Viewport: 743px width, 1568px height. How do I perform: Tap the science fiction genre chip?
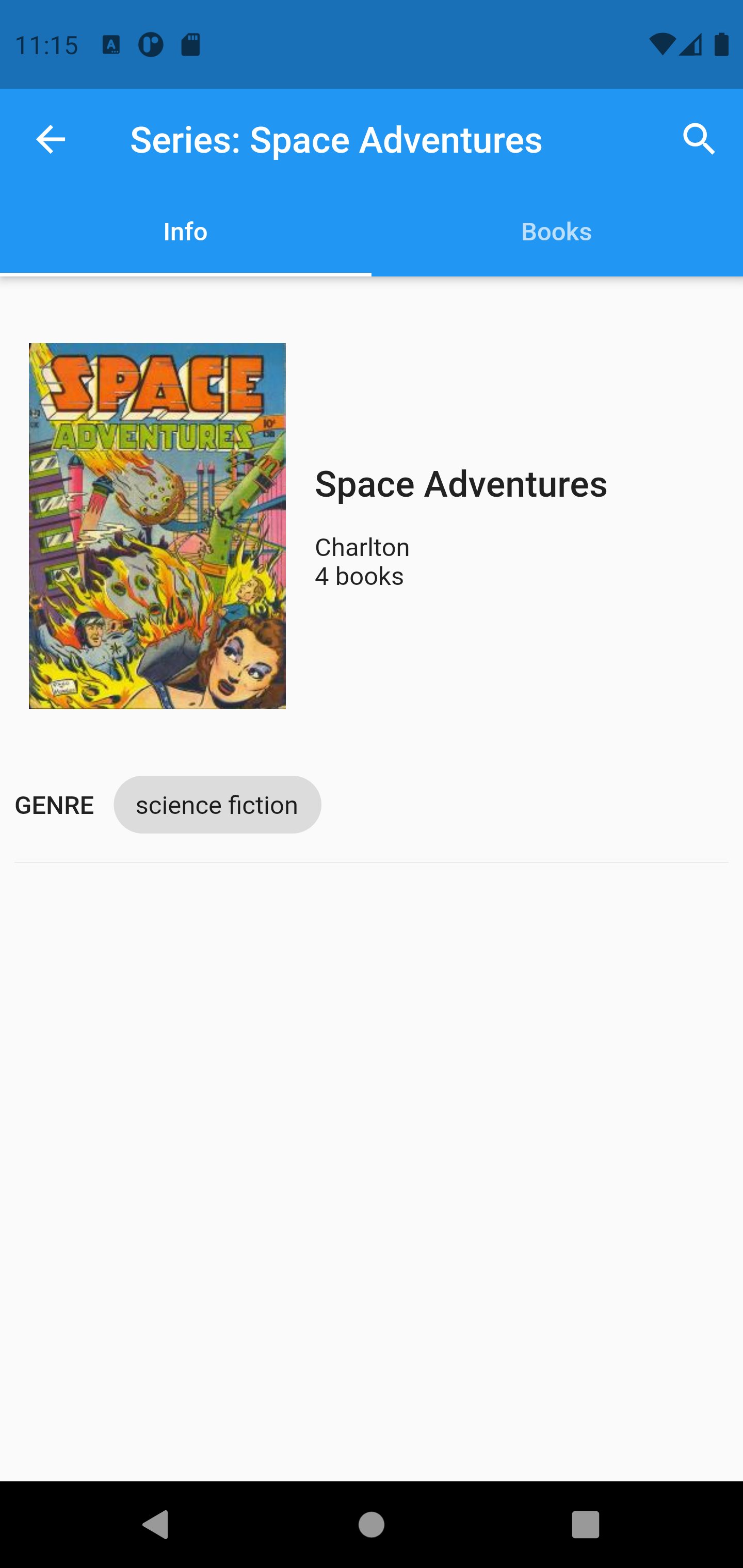(217, 805)
